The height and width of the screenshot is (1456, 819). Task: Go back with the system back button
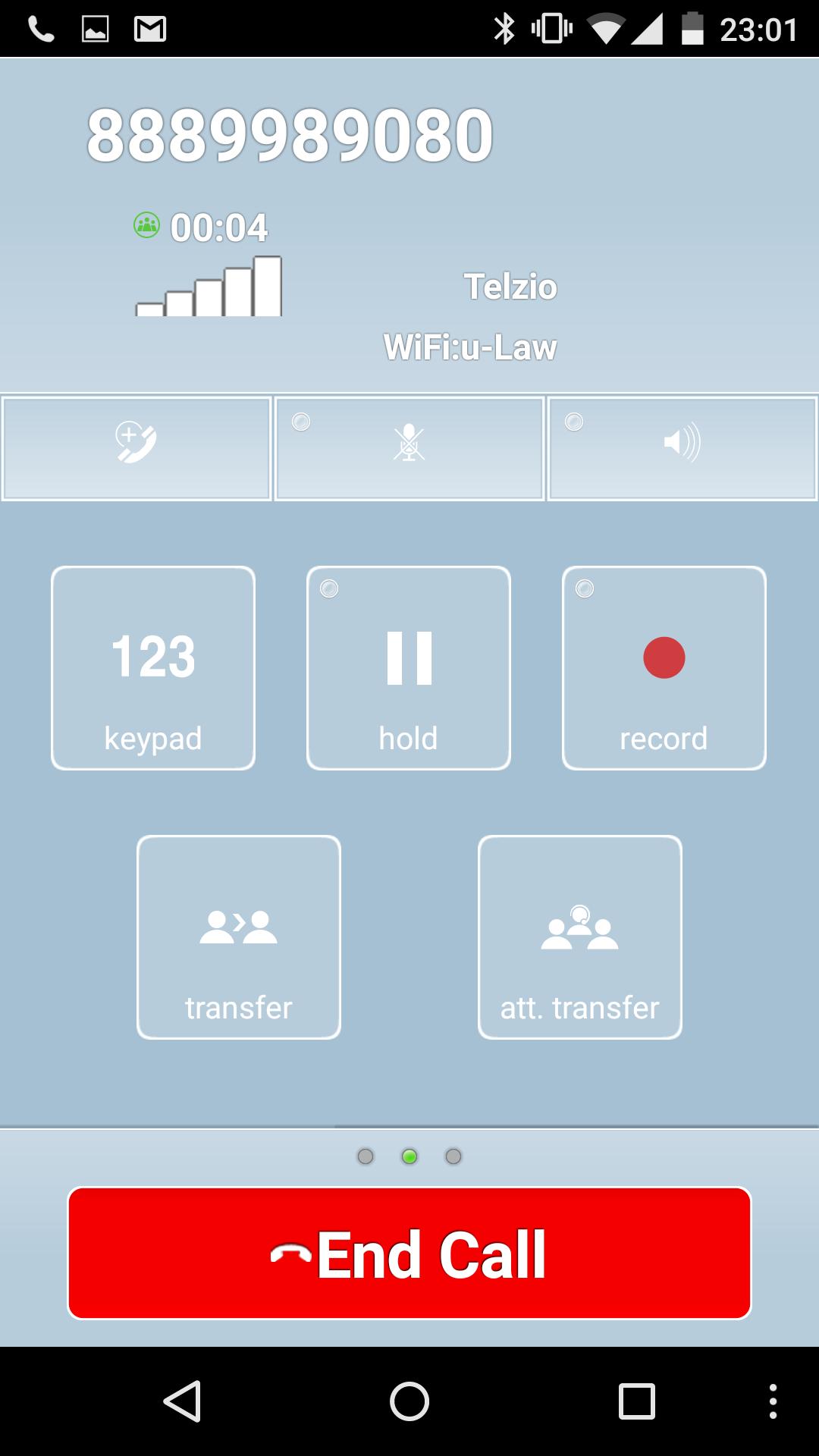tap(182, 1401)
